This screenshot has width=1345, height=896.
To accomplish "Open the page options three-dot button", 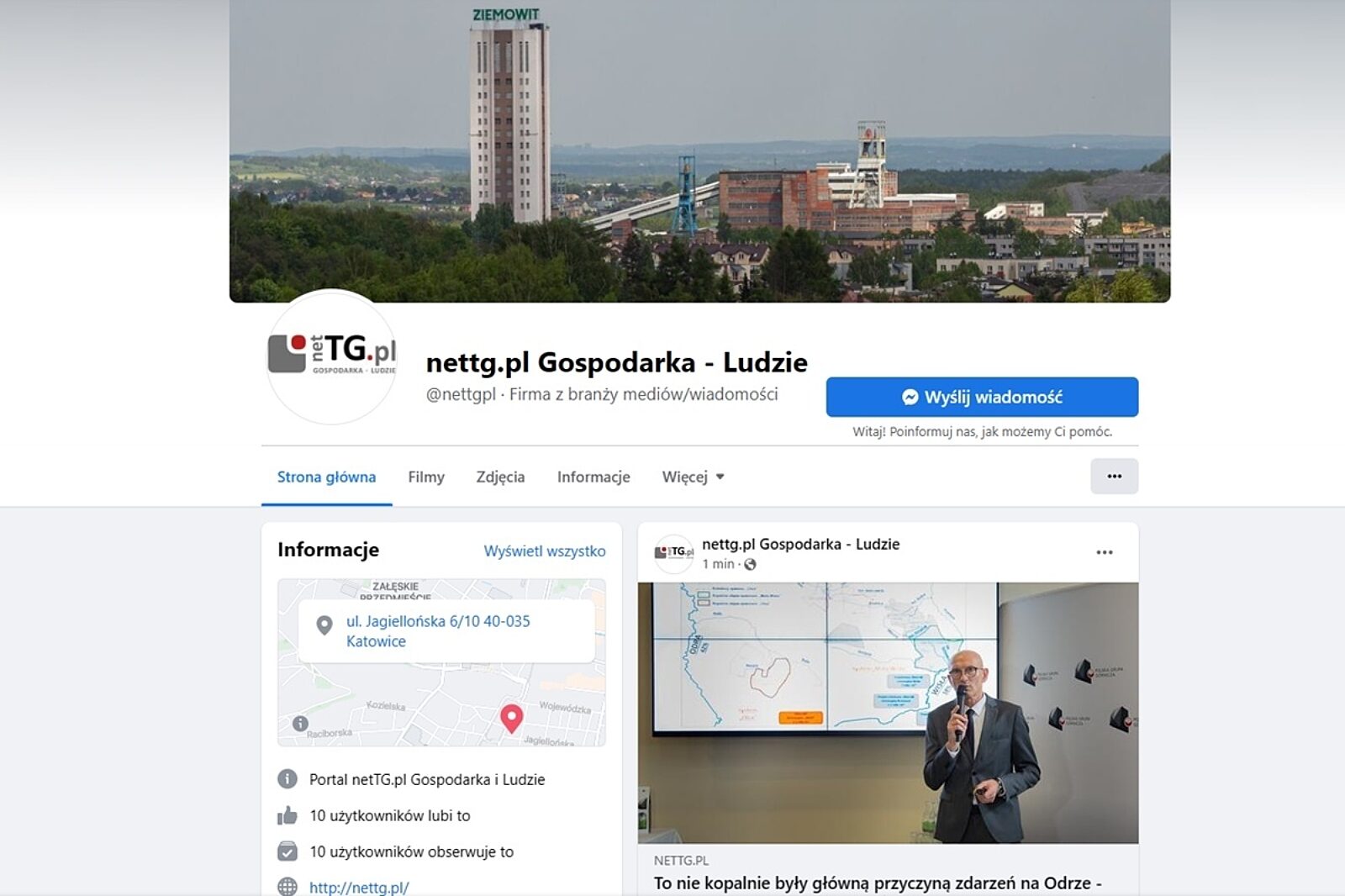I will 1114,477.
